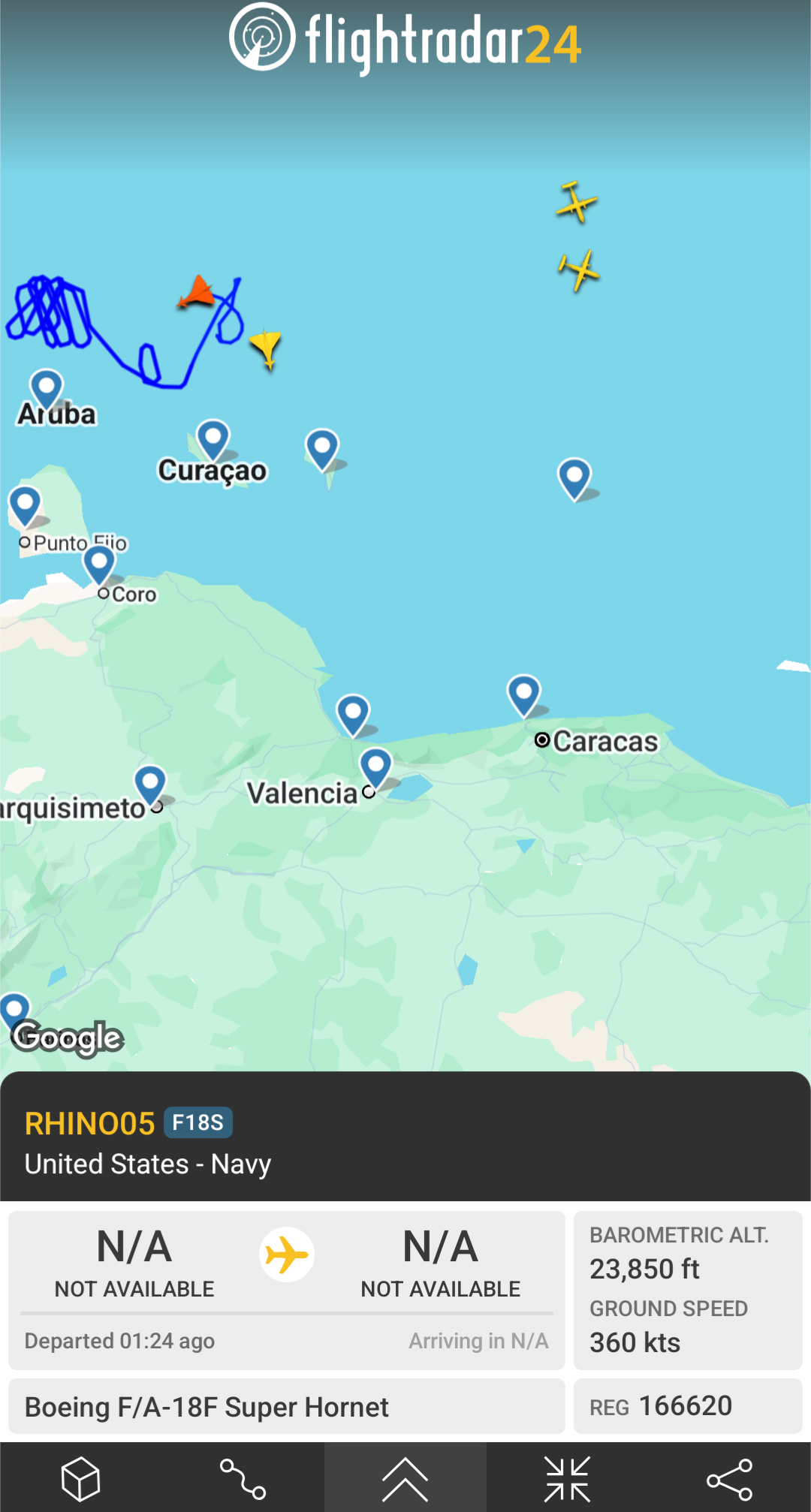Select the airport pin next to Coro
The image size is (811, 1512).
99,563
